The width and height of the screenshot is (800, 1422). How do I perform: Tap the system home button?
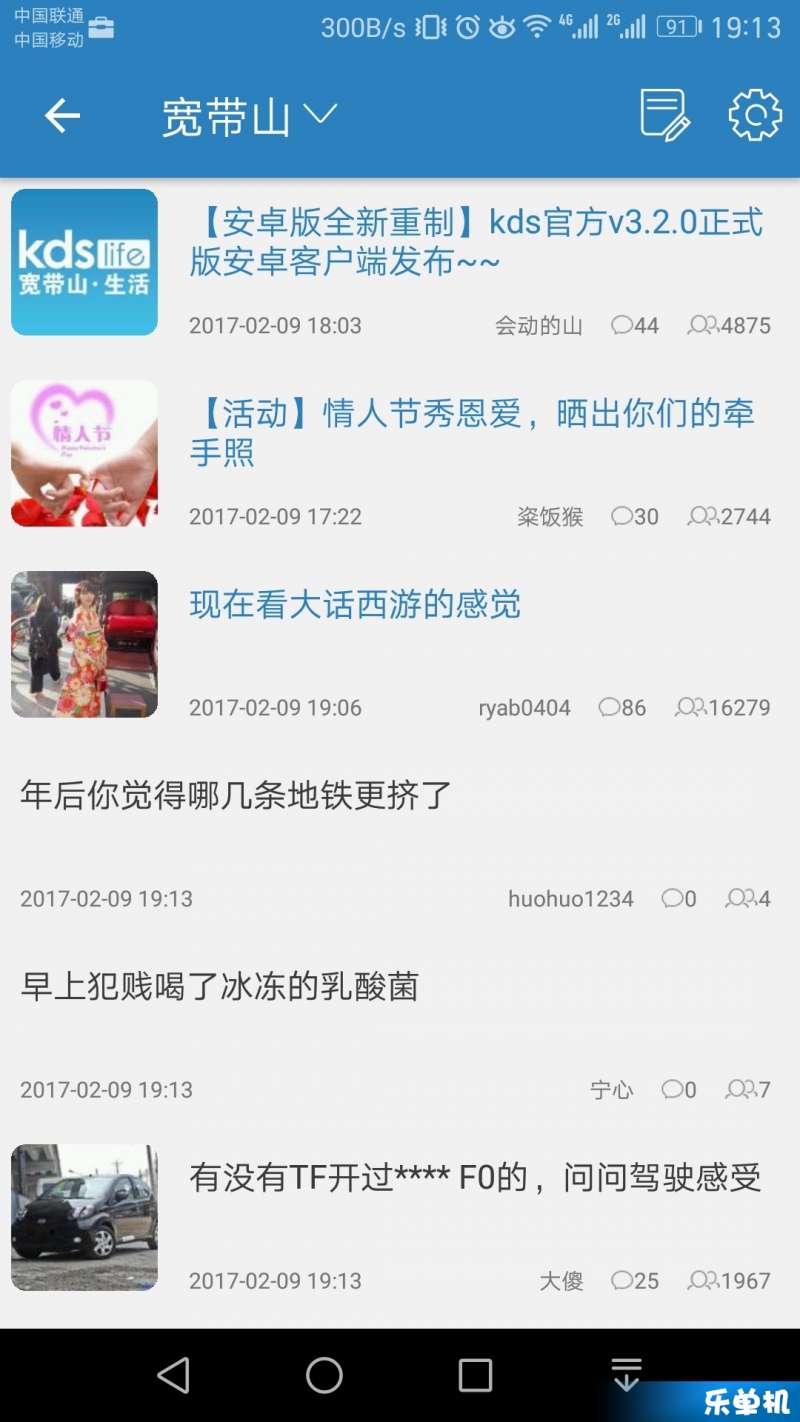pos(324,1375)
